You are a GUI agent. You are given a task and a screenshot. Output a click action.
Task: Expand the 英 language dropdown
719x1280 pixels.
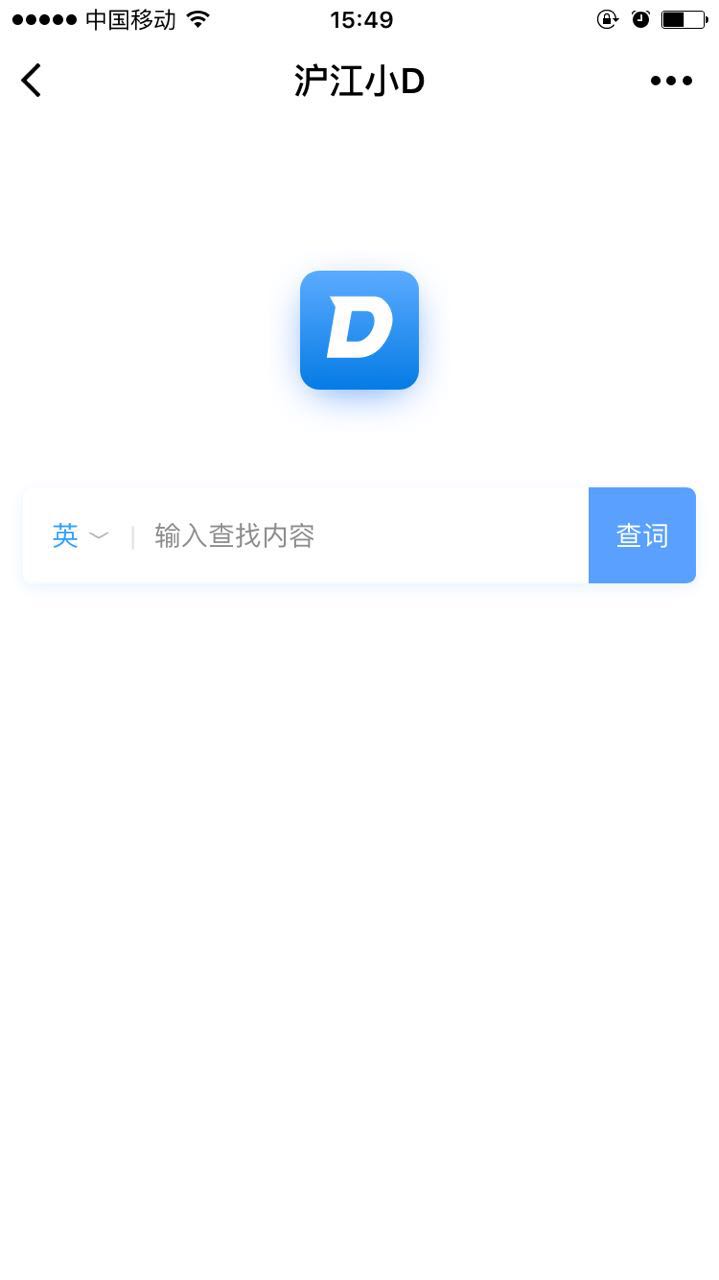click(x=79, y=536)
